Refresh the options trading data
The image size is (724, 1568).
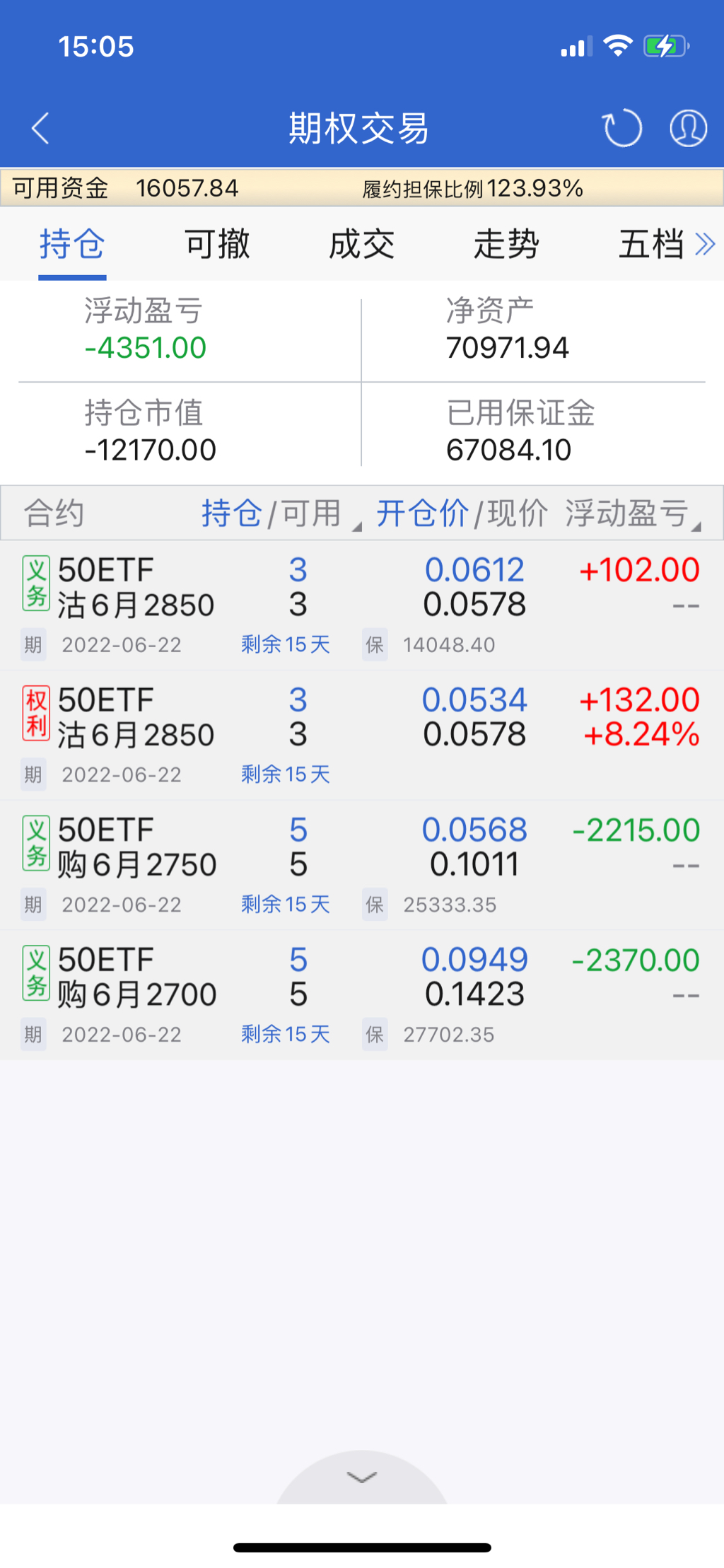tap(621, 129)
